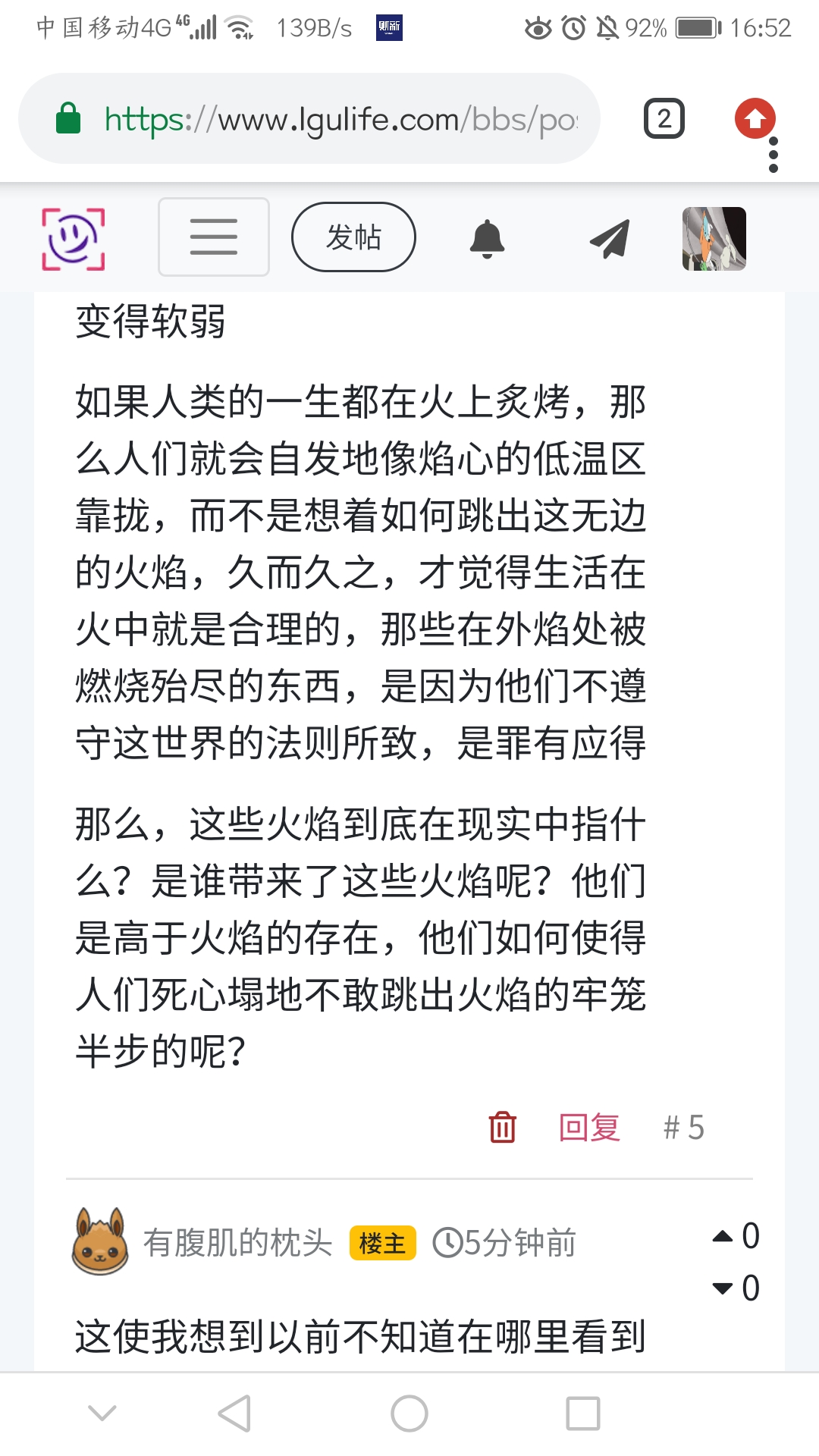Open the browser overflow menu
The width and height of the screenshot is (819, 1456).
[x=773, y=155]
